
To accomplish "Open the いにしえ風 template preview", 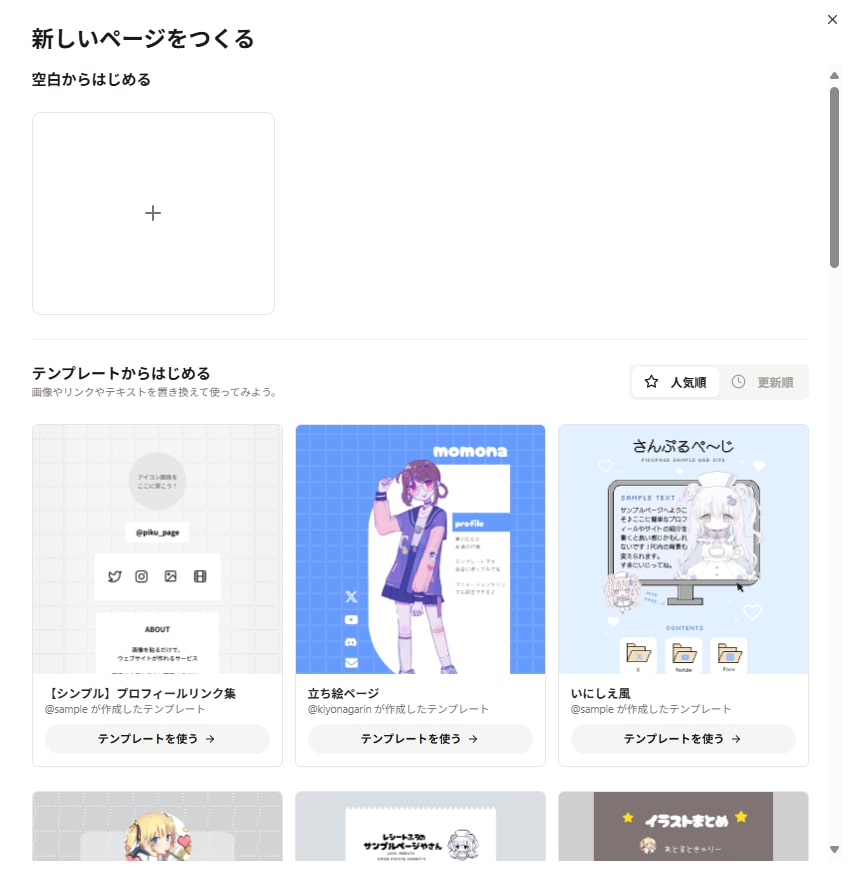I will (x=683, y=549).
